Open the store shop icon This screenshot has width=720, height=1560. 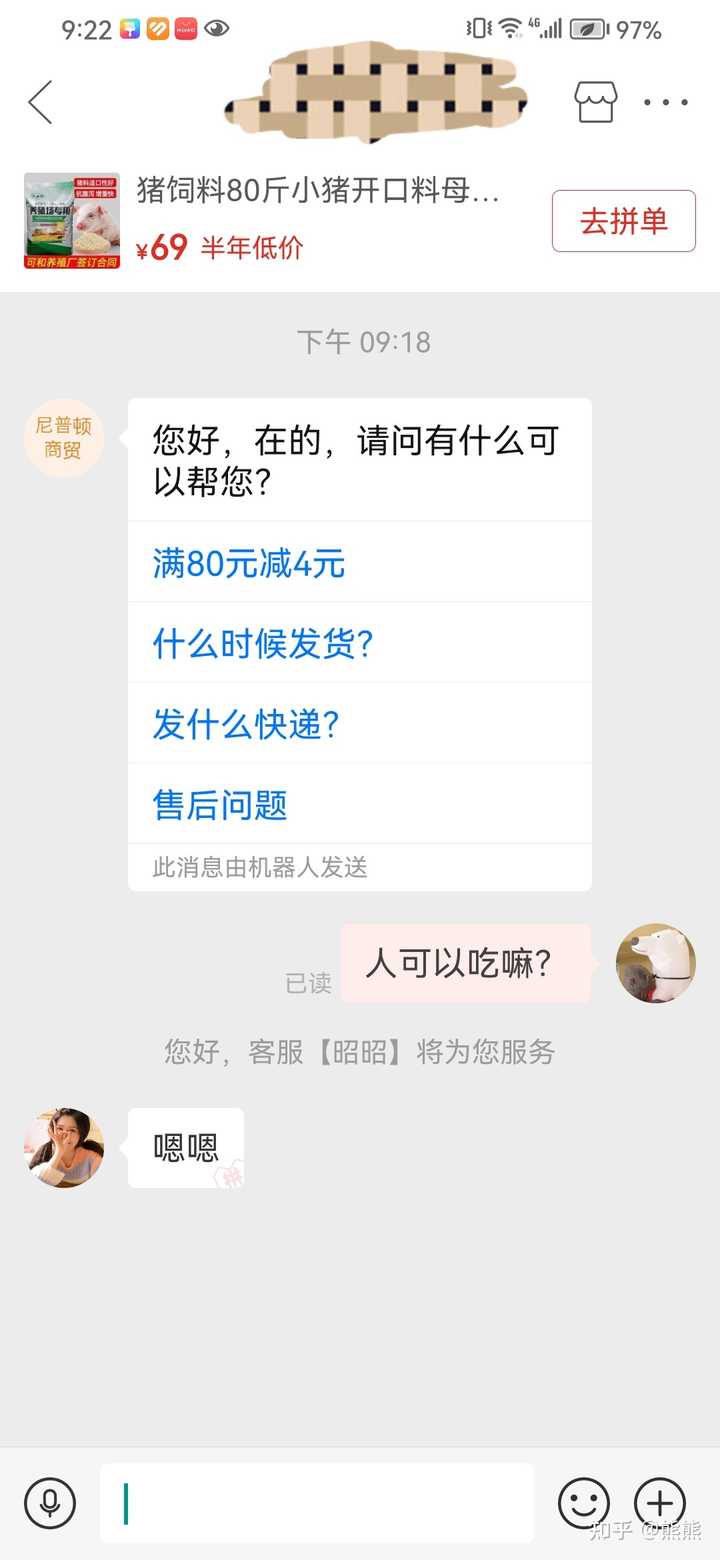pyautogui.click(x=595, y=102)
